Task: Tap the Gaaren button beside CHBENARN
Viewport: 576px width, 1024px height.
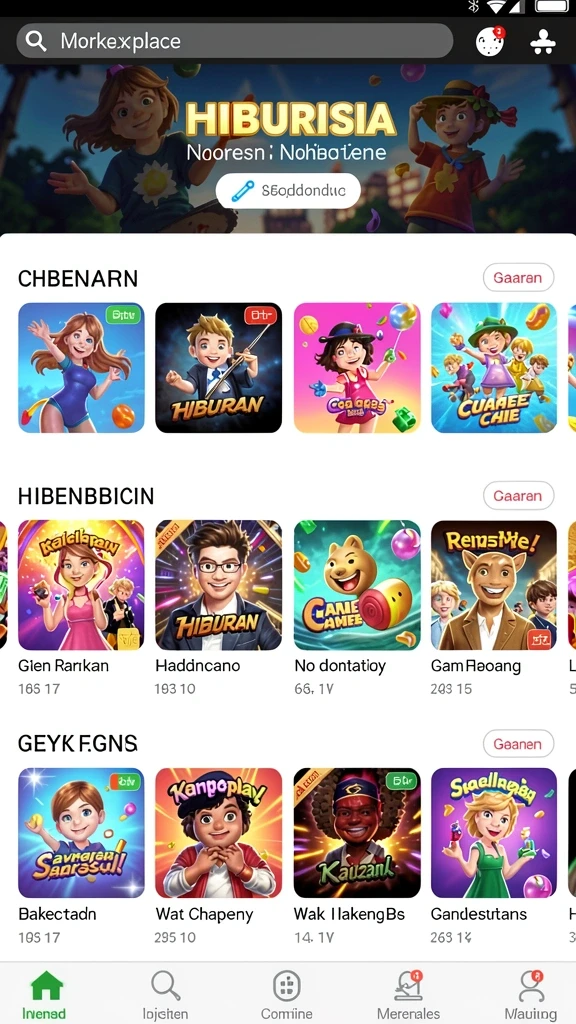Action: click(x=519, y=278)
